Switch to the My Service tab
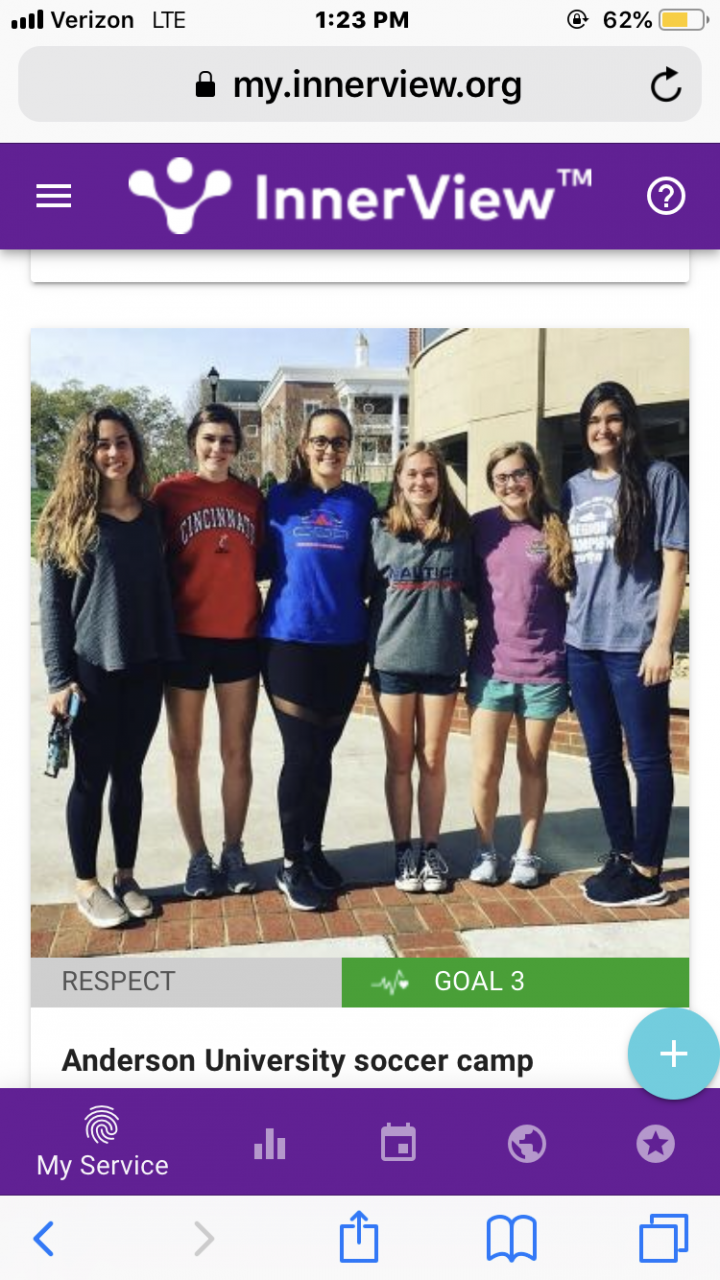Viewport: 720px width, 1280px height. (102, 1142)
